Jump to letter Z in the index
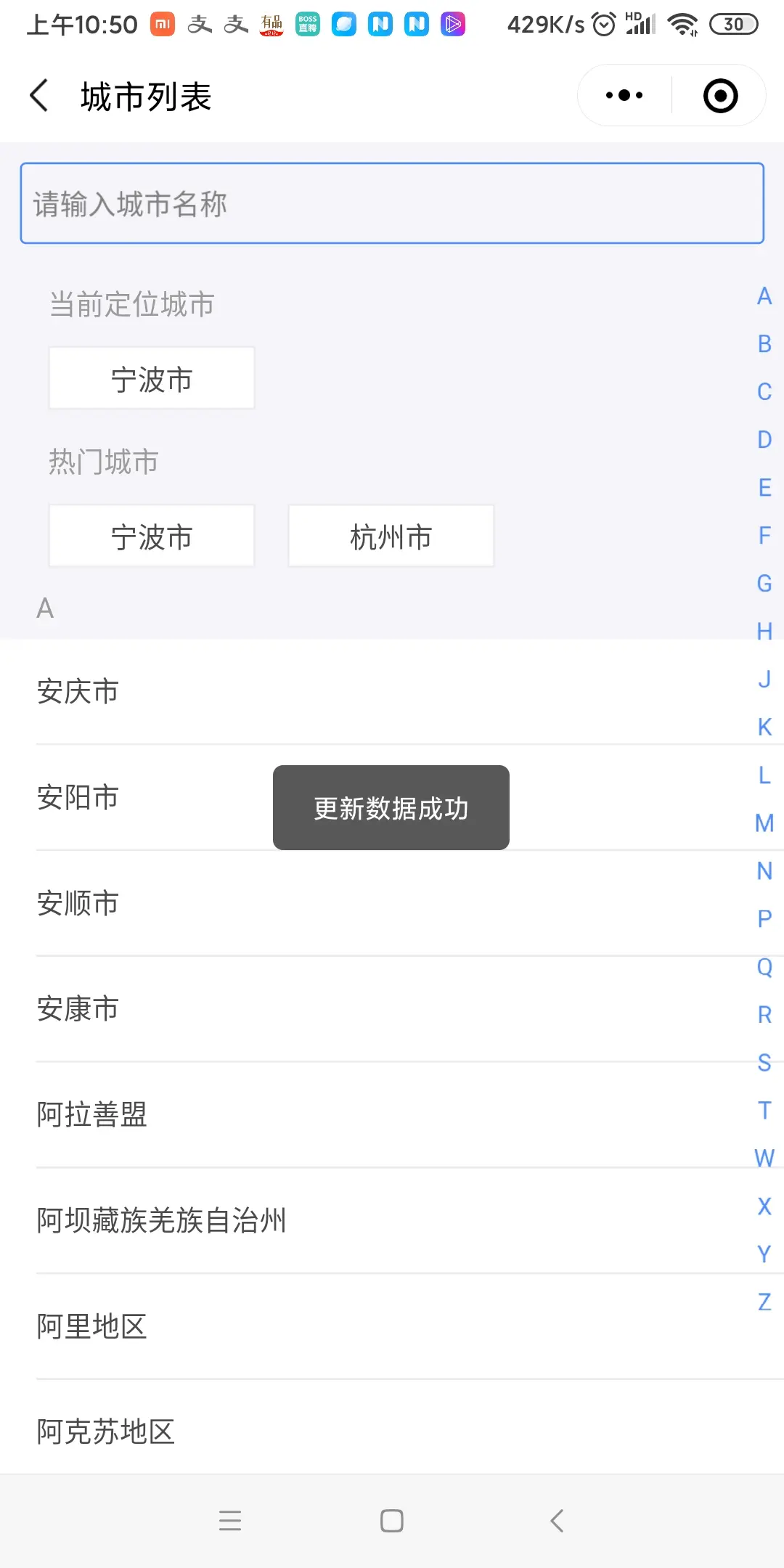 click(x=764, y=1302)
